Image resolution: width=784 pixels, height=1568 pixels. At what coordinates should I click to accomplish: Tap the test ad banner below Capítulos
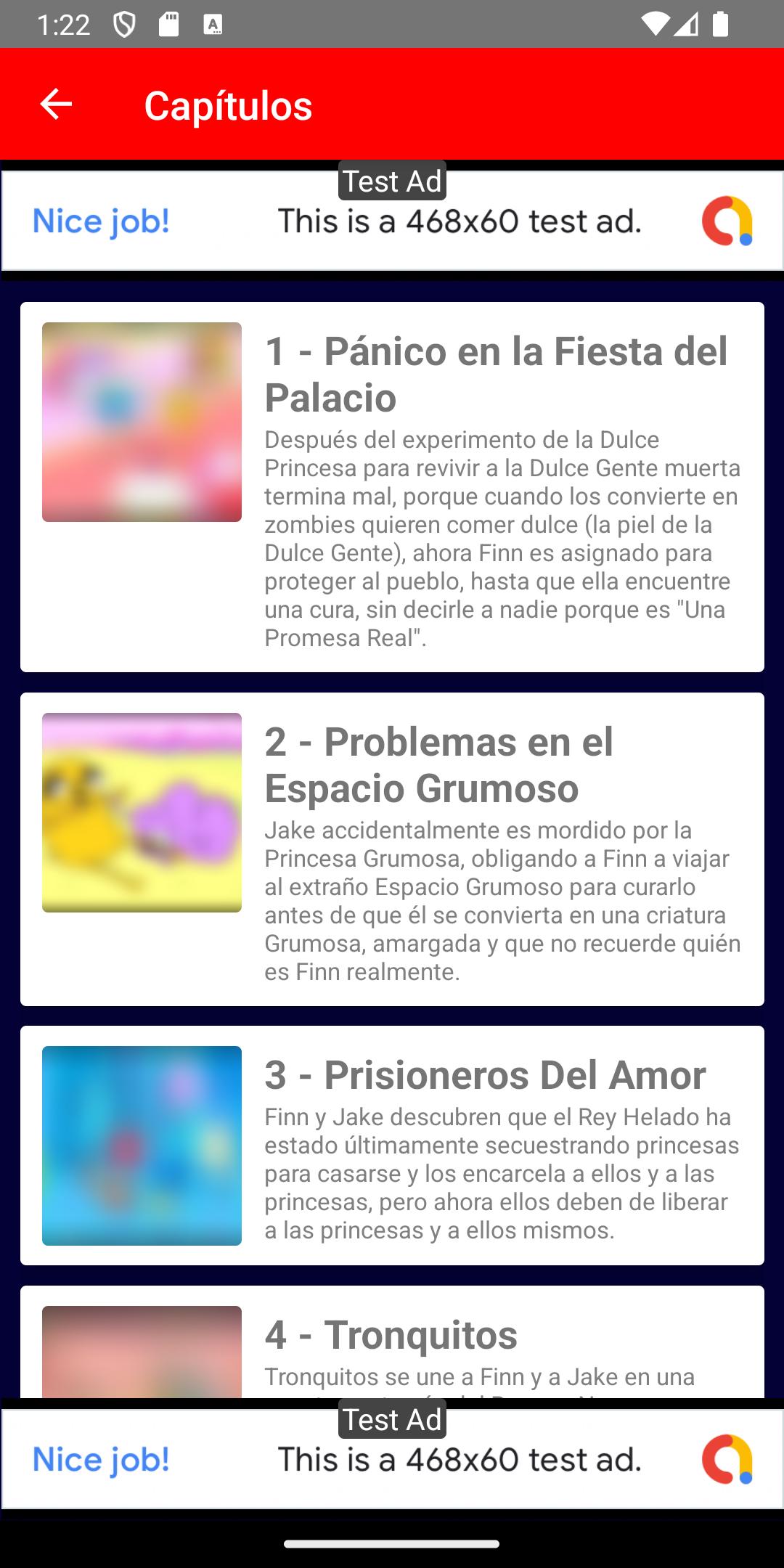(392, 221)
